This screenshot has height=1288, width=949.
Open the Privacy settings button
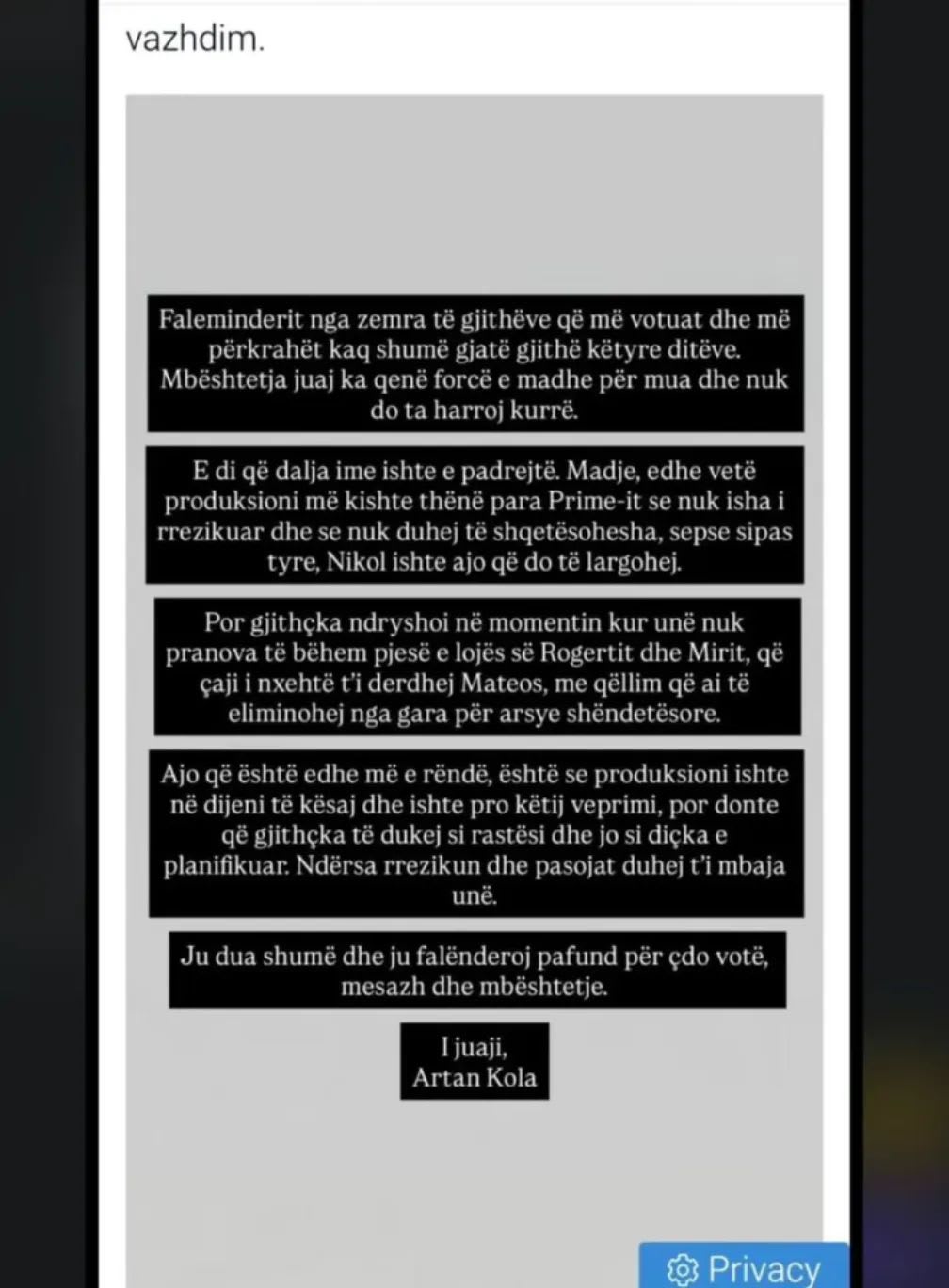[744, 1265]
